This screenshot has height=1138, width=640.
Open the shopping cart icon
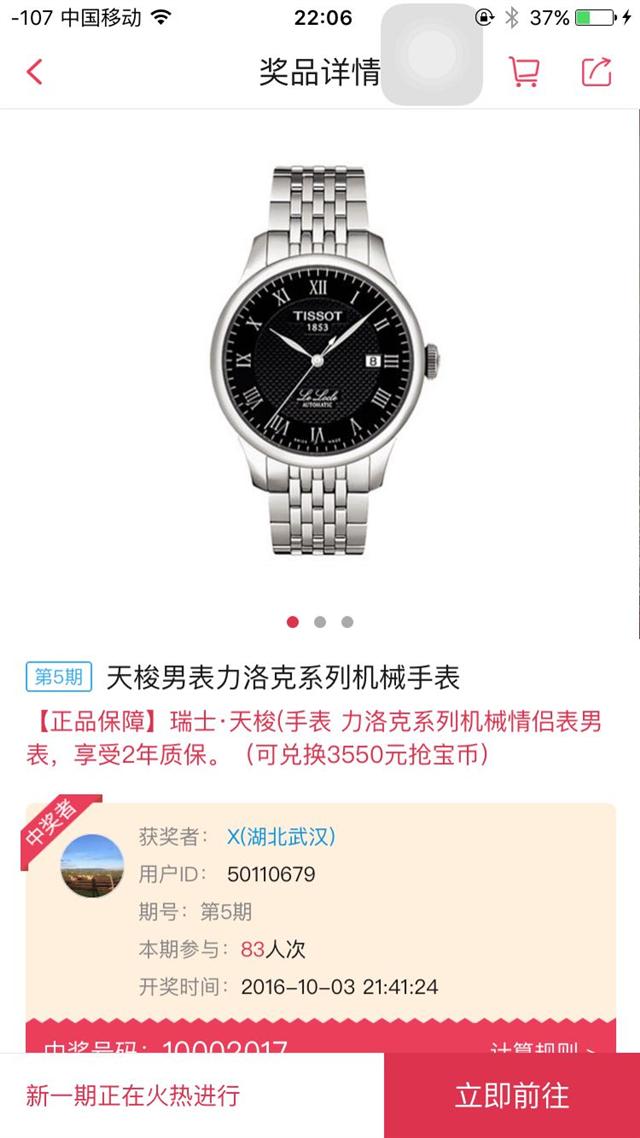click(524, 72)
